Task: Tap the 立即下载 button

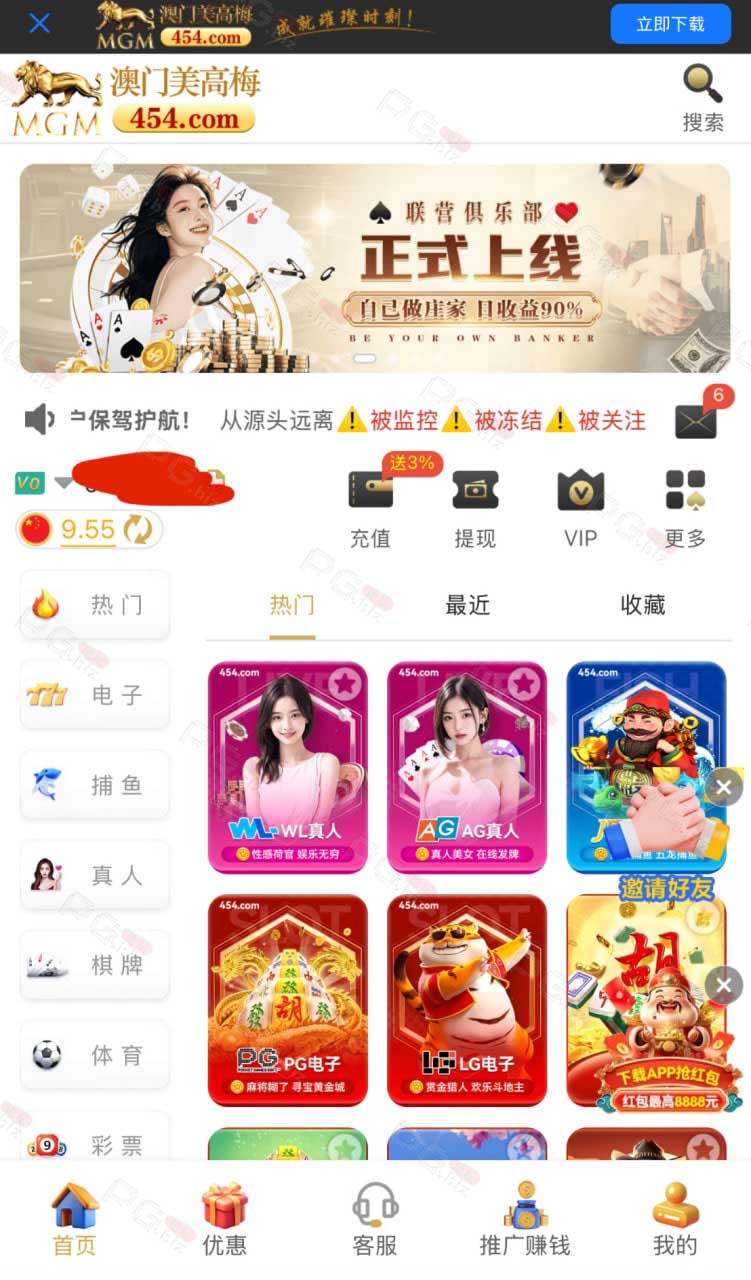Action: point(670,24)
